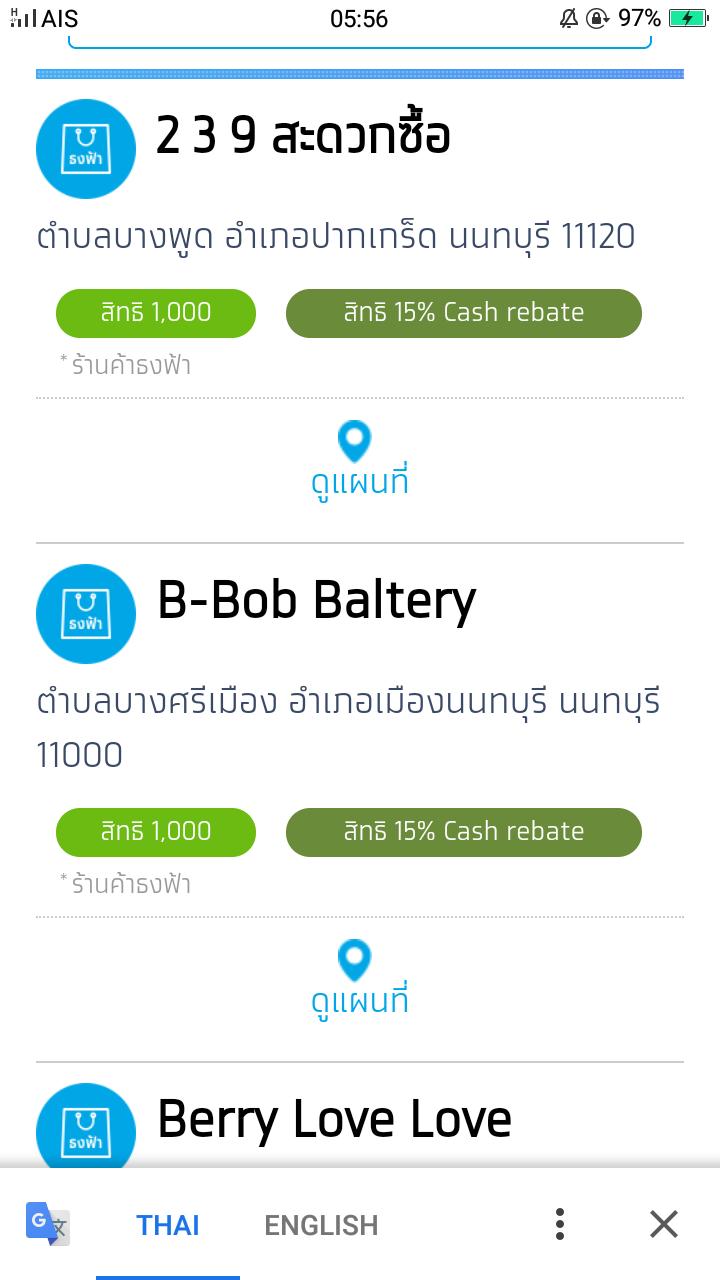The width and height of the screenshot is (720, 1280).
Task: Open map for B-Bob Baltery
Action: coord(359,980)
